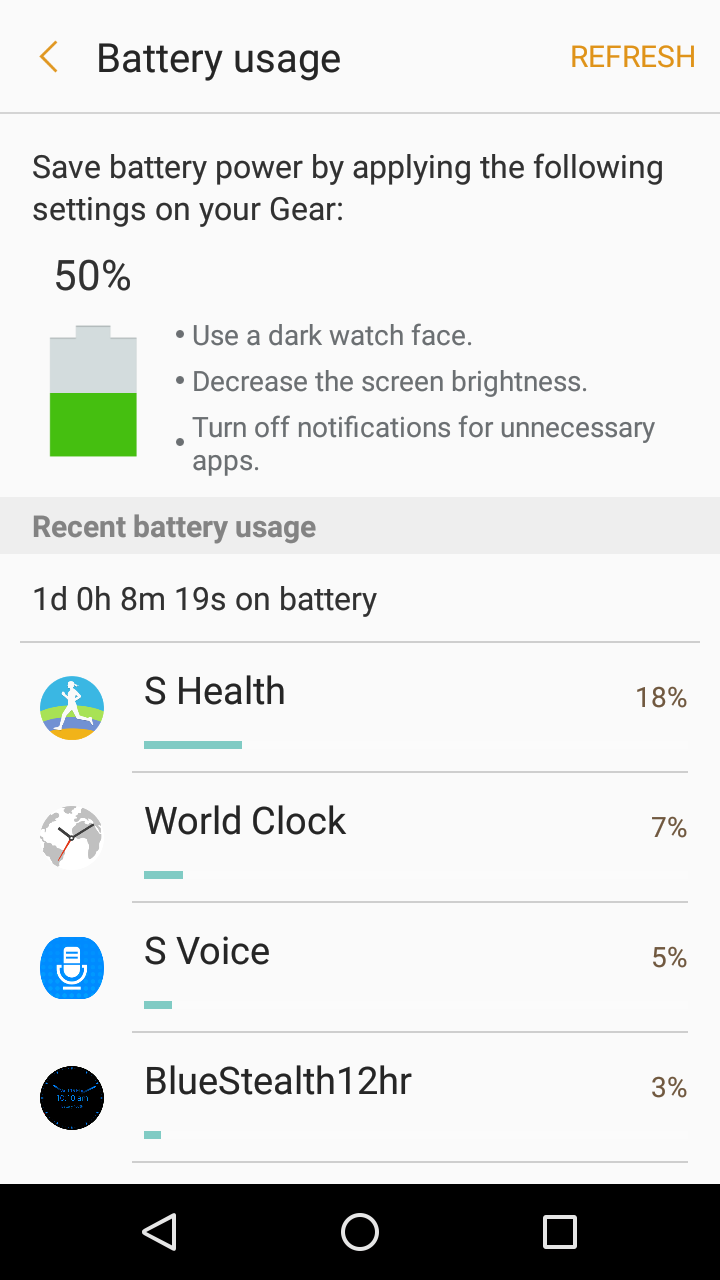Tap the system home button
Image resolution: width=720 pixels, height=1280 pixels.
tap(360, 1232)
